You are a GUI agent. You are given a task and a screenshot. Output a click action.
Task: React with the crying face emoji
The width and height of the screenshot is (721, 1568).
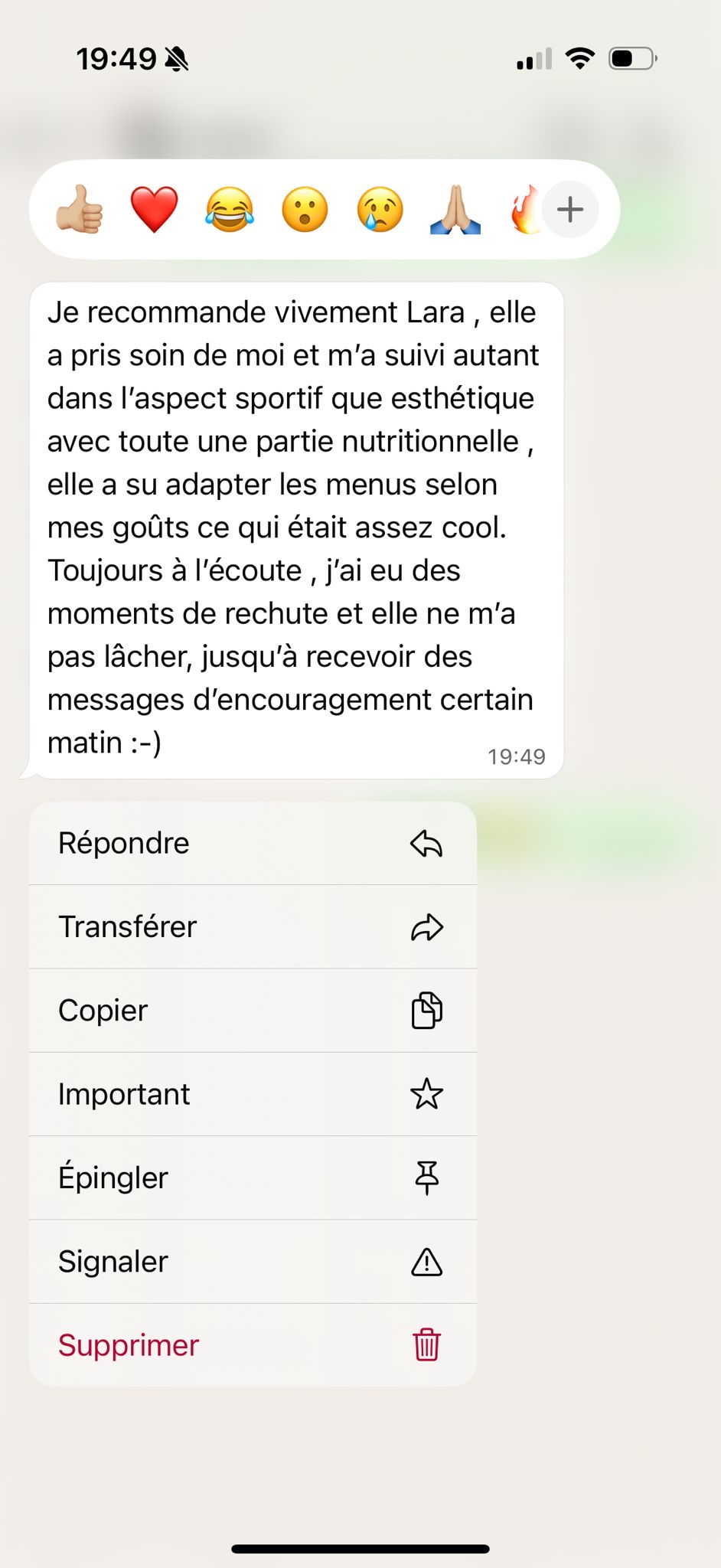[x=380, y=209]
